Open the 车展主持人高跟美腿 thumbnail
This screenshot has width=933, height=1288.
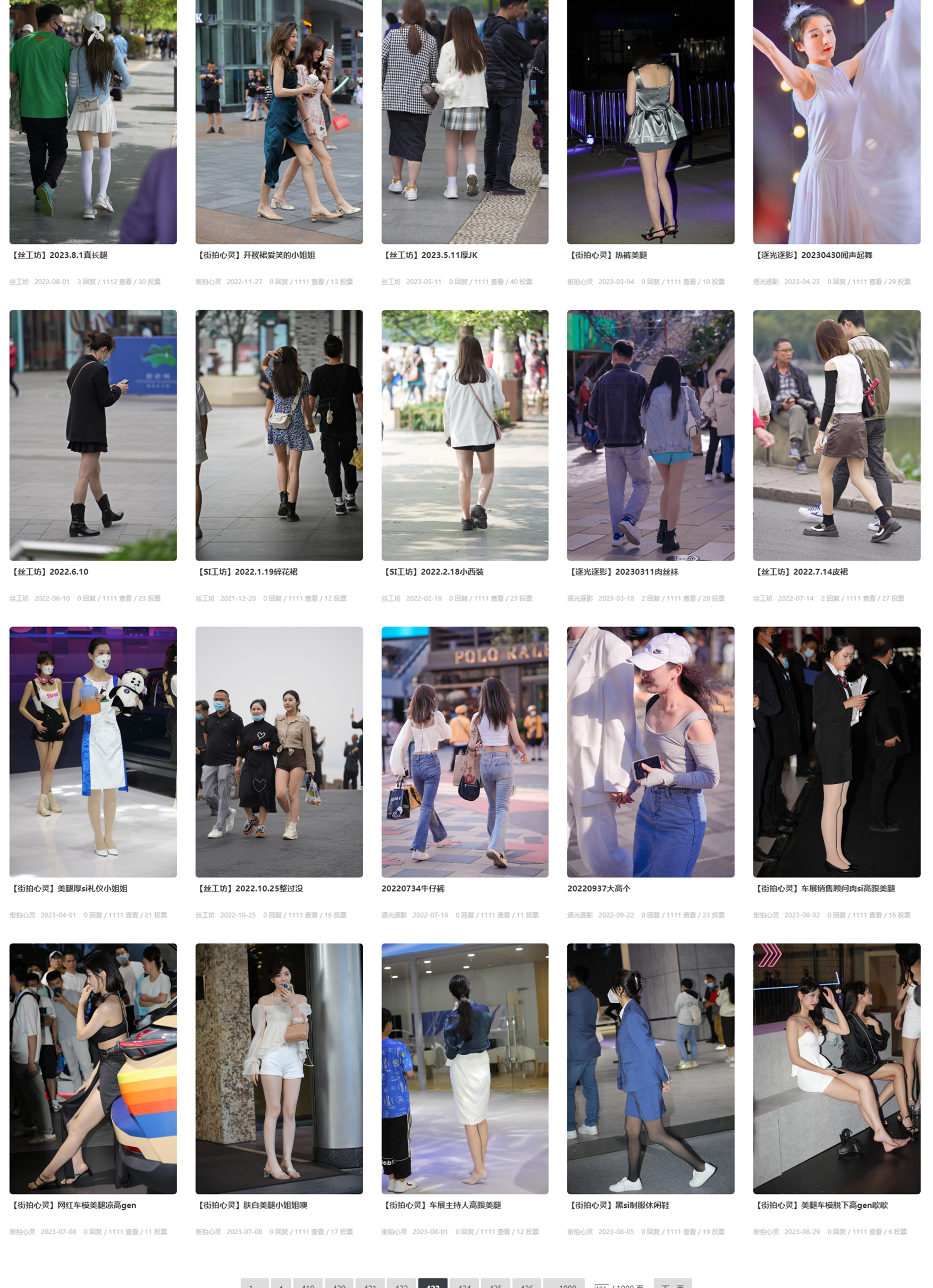pyautogui.click(x=464, y=1068)
